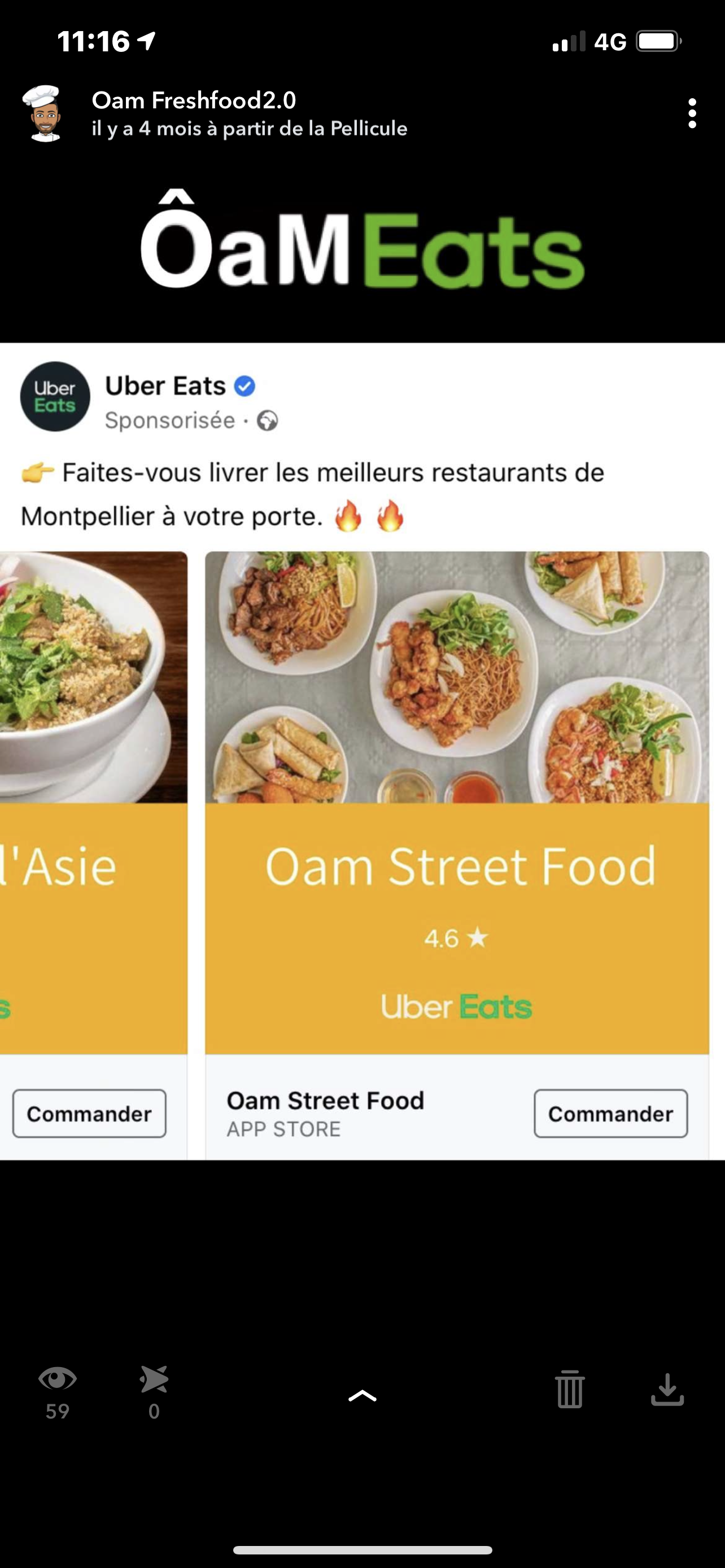Save the snap with the download icon
This screenshot has height=1568, width=725.
pos(667,1390)
